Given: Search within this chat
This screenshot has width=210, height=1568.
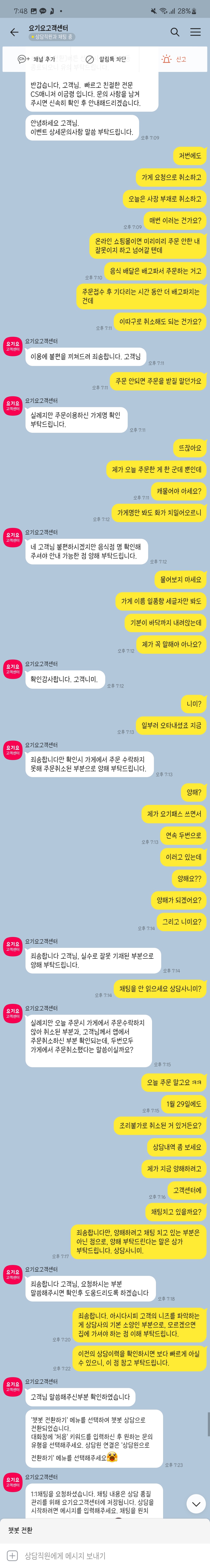Looking at the screenshot, I should [x=175, y=32].
